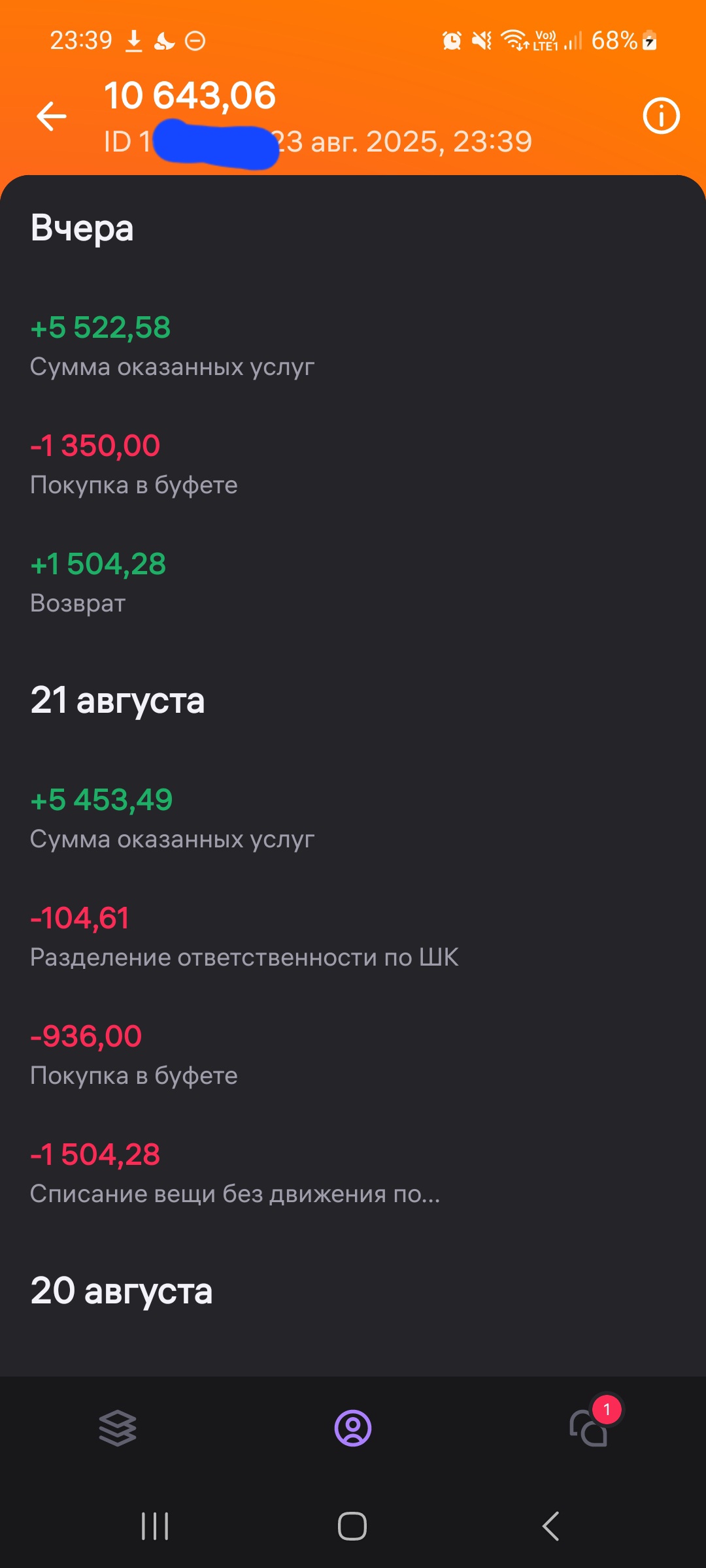Viewport: 706px width, 1568px height.
Task: Open the +5 522,58 services entry
Action: click(173, 346)
